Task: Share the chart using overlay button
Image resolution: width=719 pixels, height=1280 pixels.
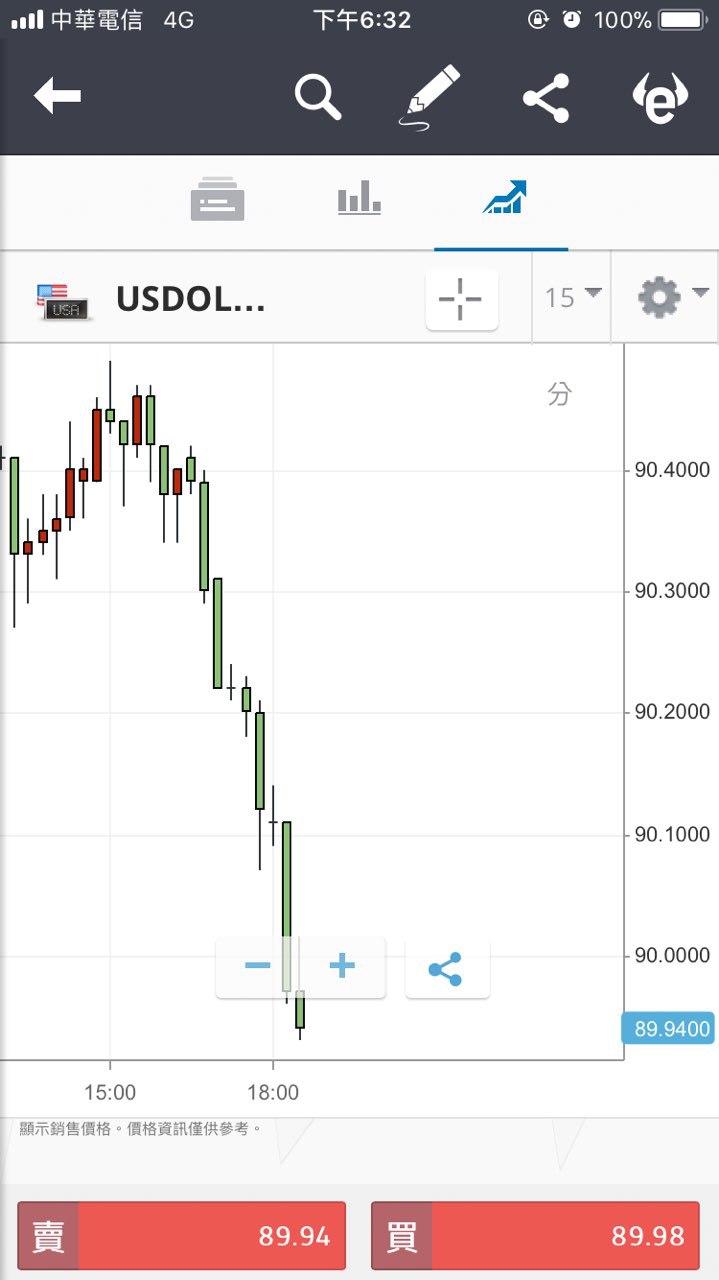Action: tap(446, 968)
